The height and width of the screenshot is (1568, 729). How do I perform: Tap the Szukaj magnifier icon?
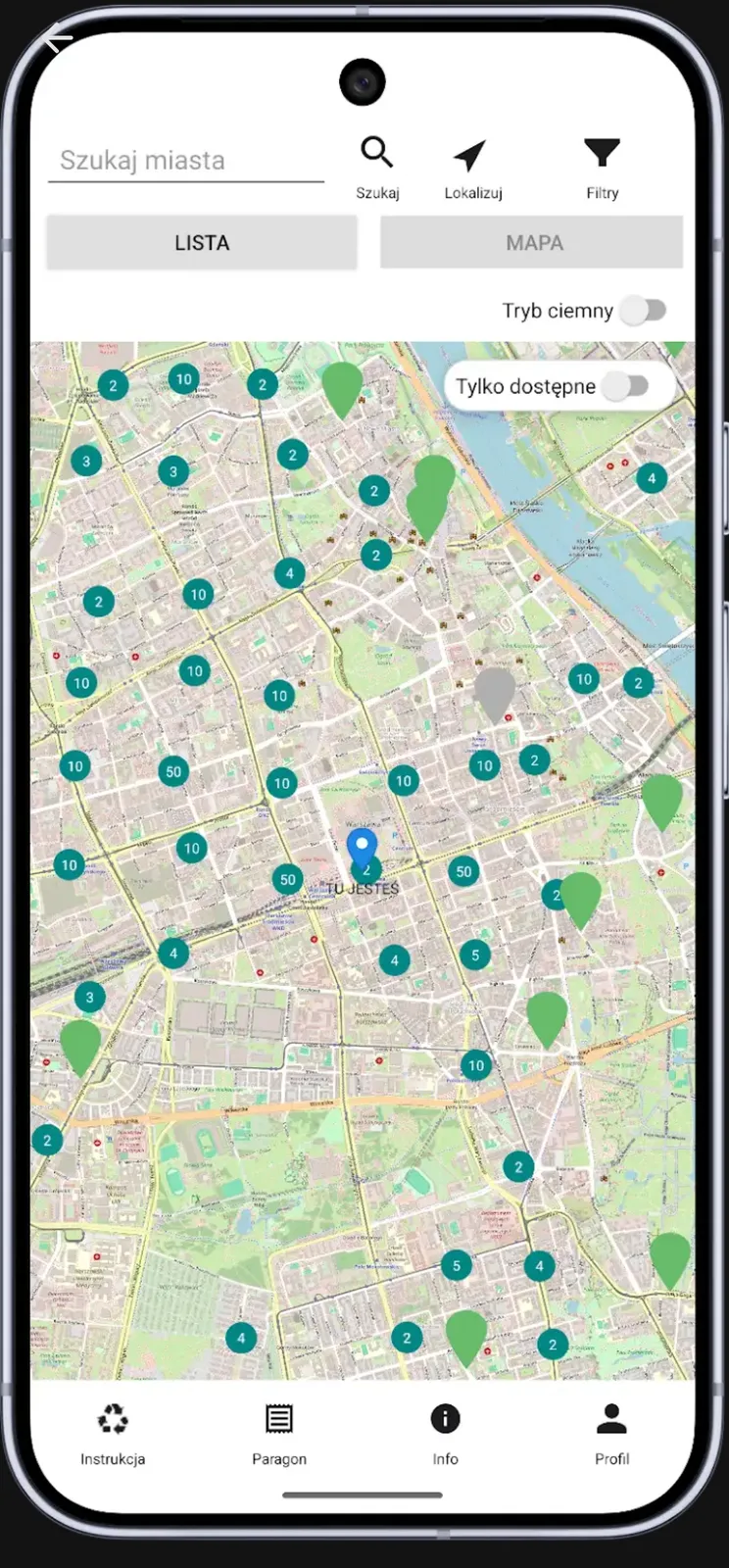tap(377, 153)
